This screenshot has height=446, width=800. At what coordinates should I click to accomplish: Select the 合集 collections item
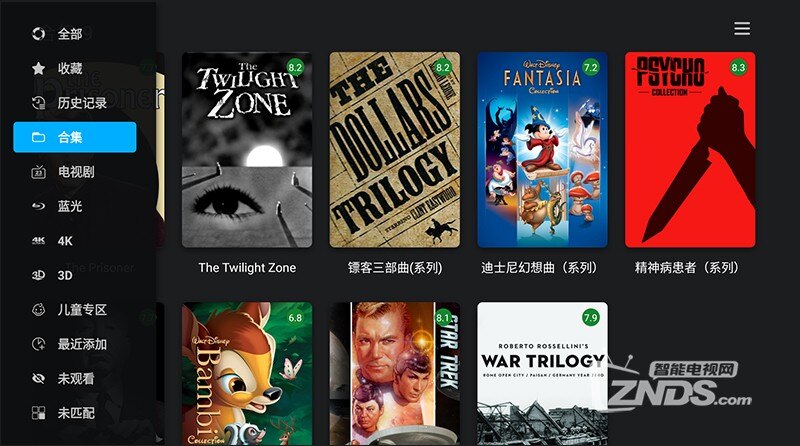pyautogui.click(x=75, y=137)
